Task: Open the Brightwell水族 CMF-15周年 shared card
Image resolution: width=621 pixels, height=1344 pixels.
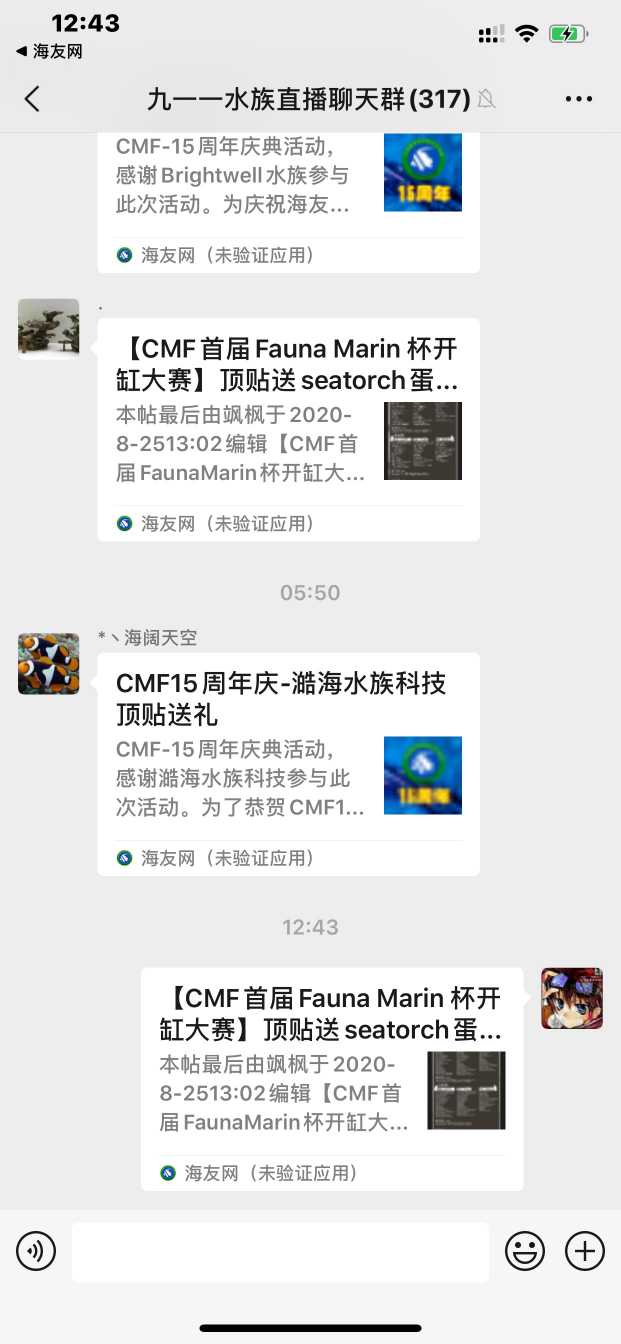Action: click(288, 190)
